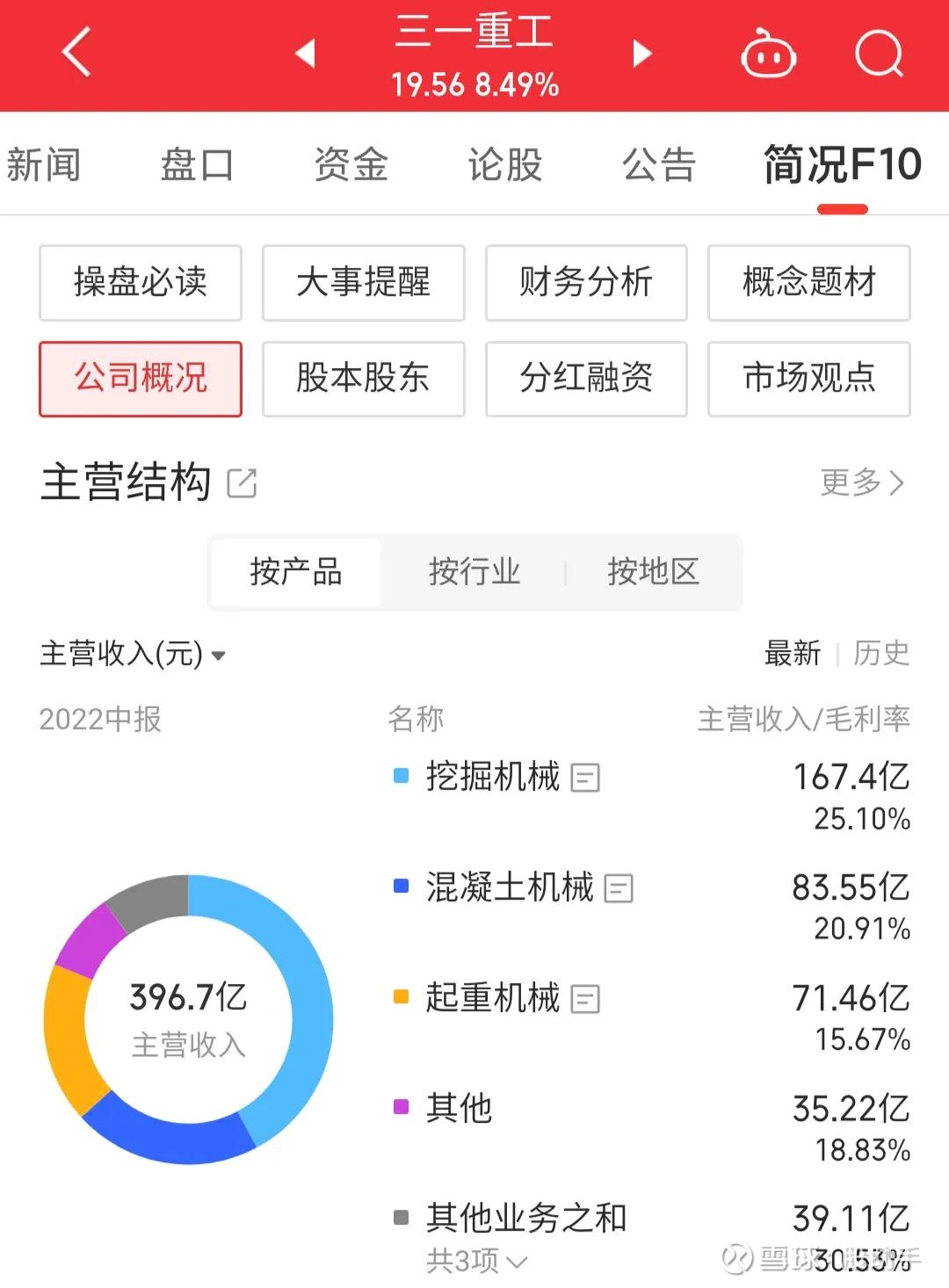Open 主营结构 external link icon
This screenshot has width=949, height=1288.
pyautogui.click(x=239, y=482)
